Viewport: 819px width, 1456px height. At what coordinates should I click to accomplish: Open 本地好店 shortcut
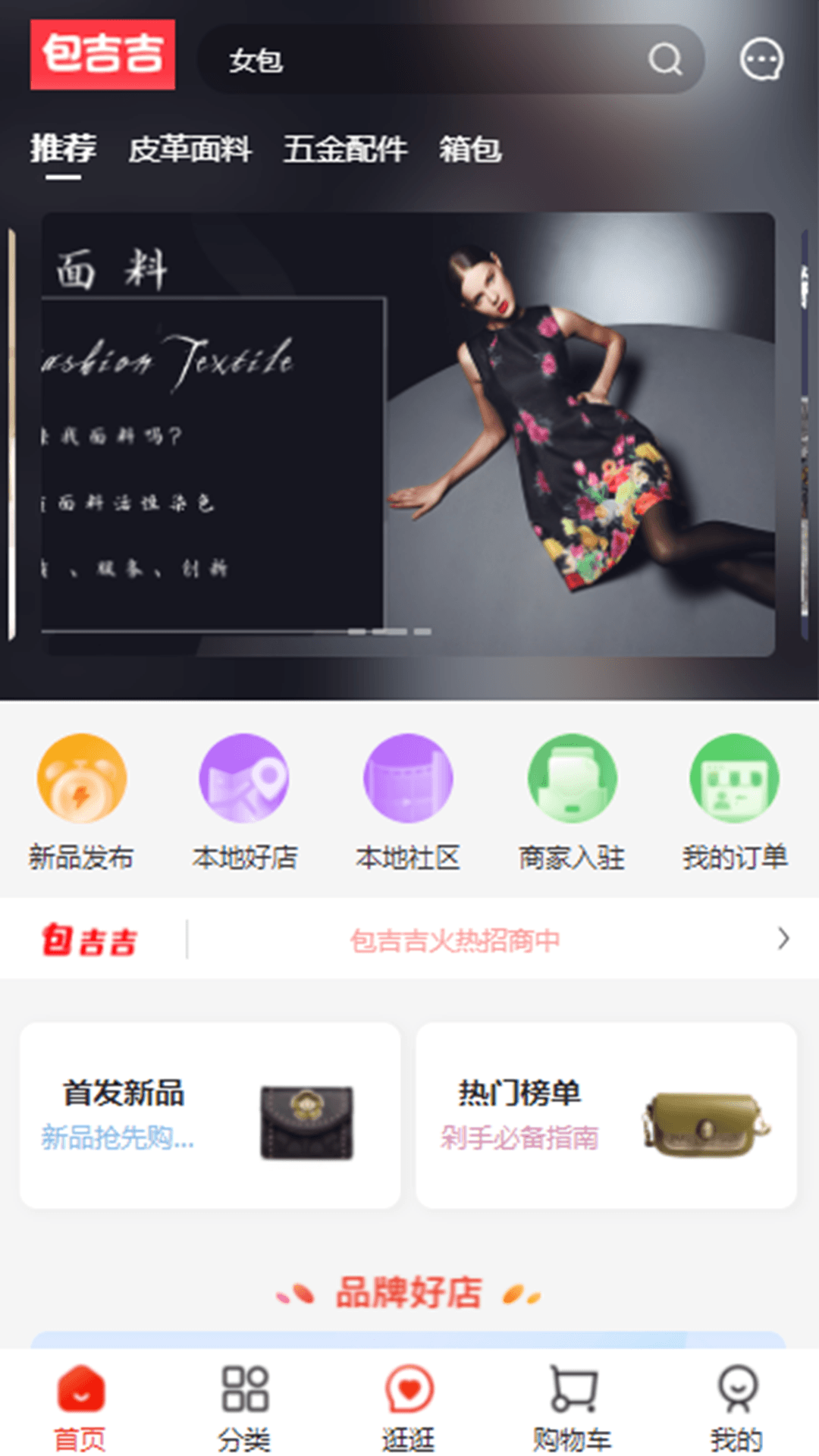click(x=244, y=801)
